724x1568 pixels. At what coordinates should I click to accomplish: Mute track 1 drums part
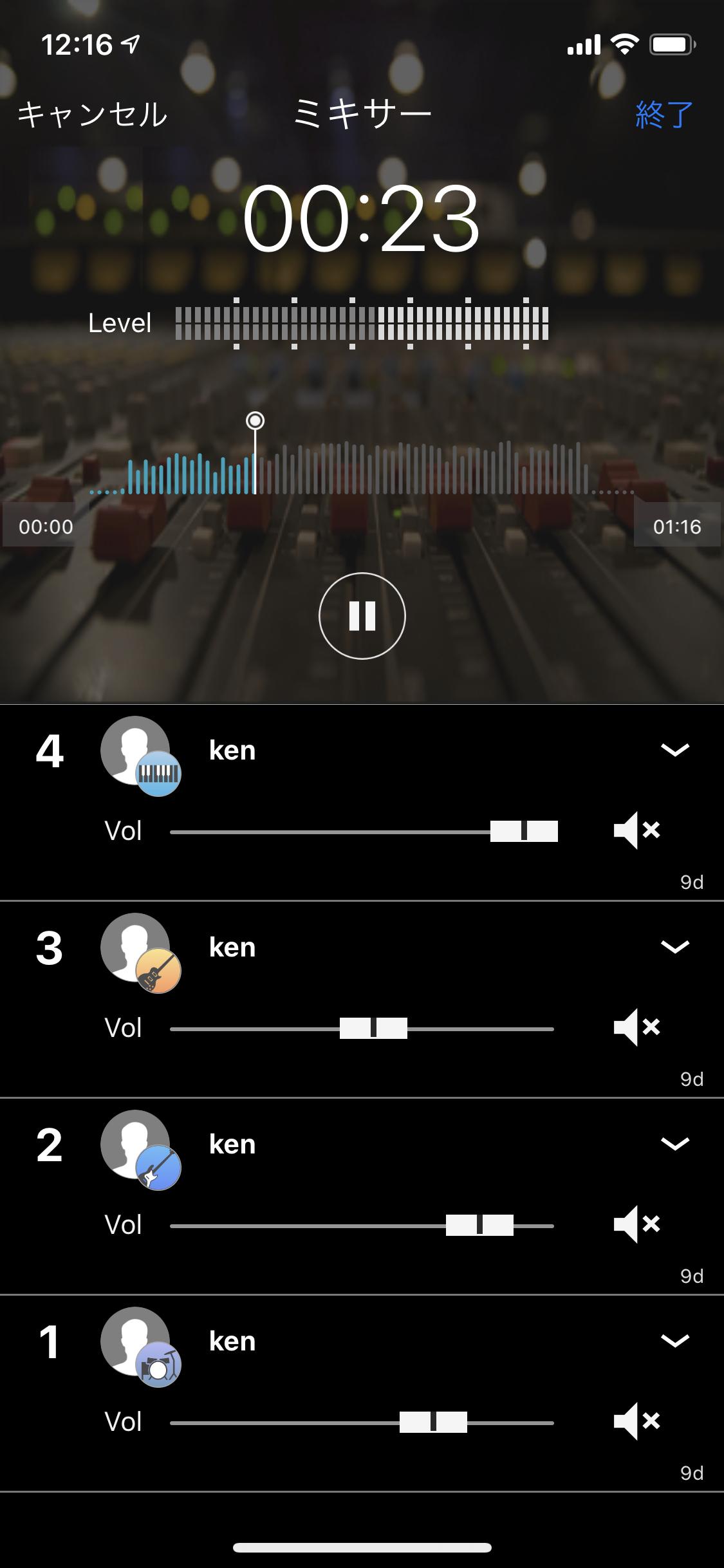coord(636,1421)
